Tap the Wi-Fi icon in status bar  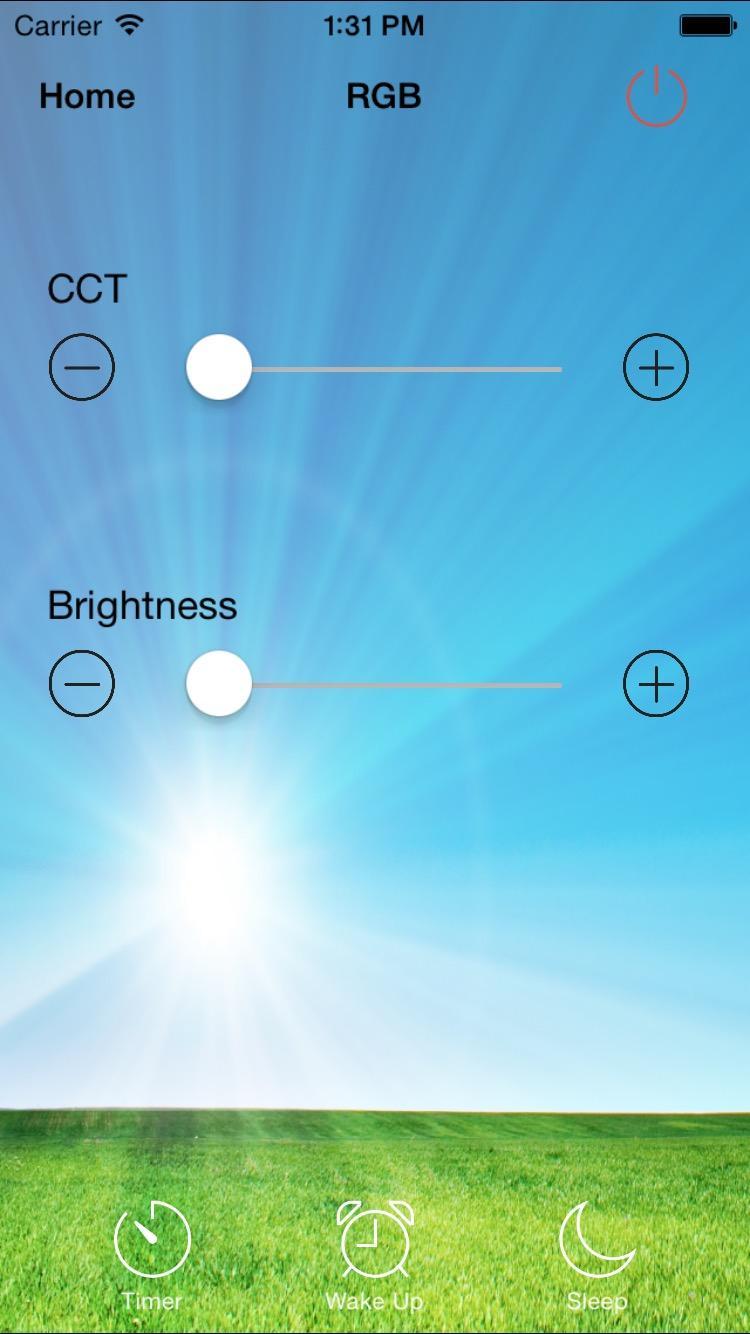(128, 25)
